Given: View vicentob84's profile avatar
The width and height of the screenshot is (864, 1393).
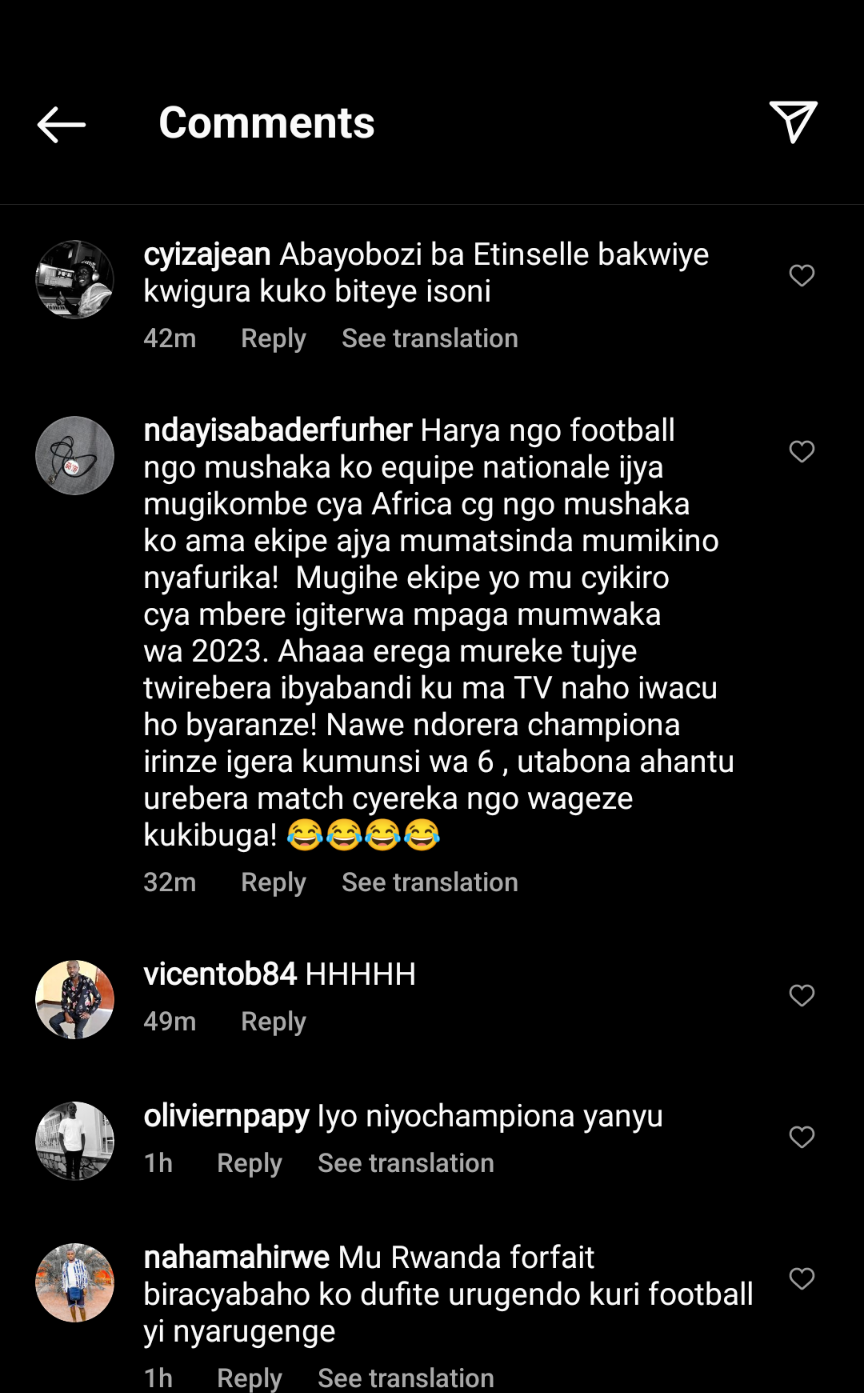Looking at the screenshot, I should click(75, 1000).
